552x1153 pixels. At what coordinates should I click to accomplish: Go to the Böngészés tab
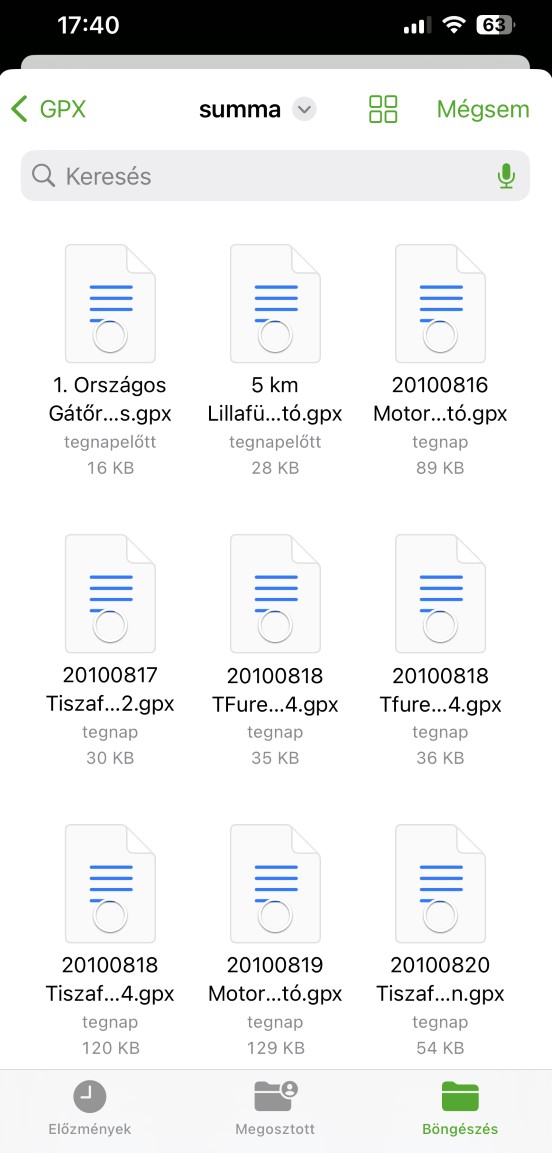[x=460, y=1109]
